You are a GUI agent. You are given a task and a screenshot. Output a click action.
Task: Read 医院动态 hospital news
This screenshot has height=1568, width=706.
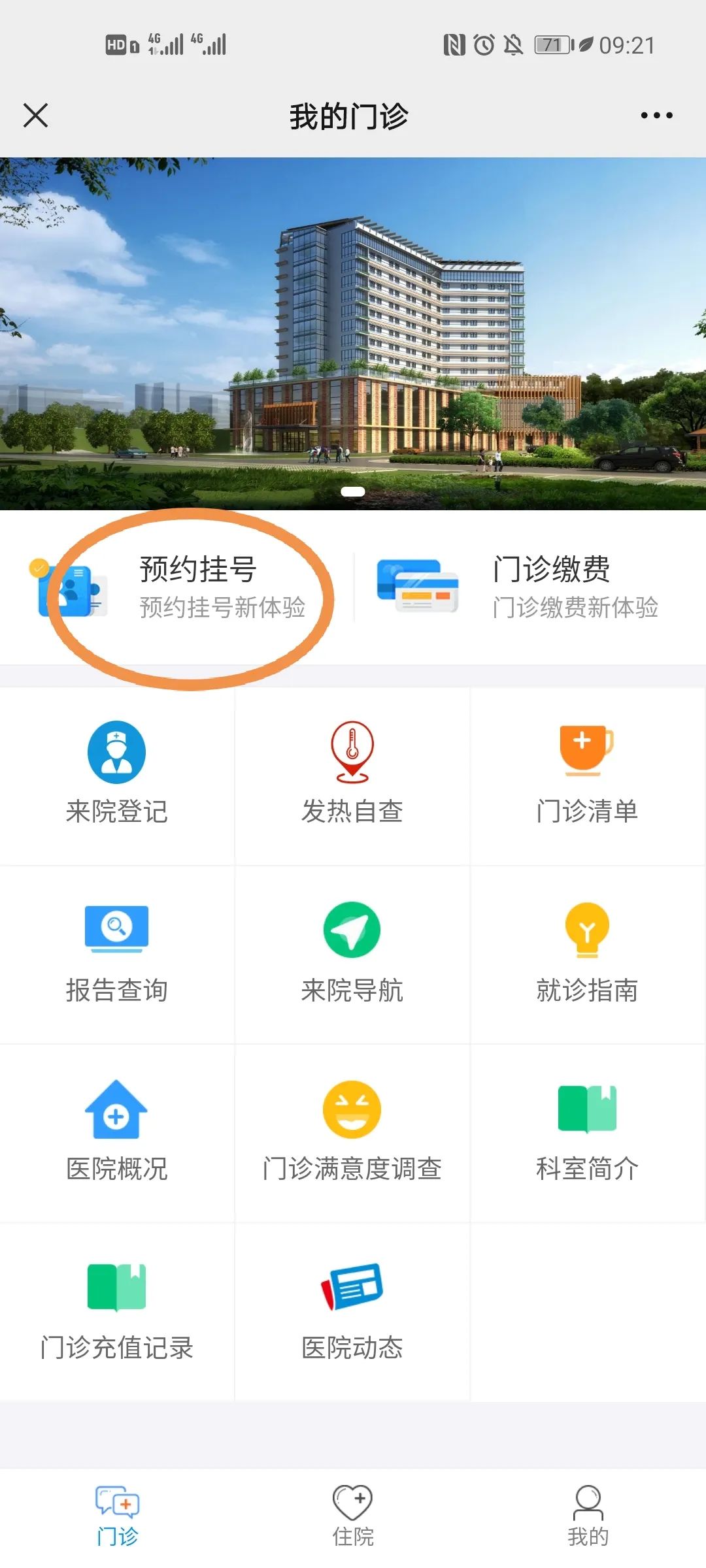pyautogui.click(x=352, y=1312)
